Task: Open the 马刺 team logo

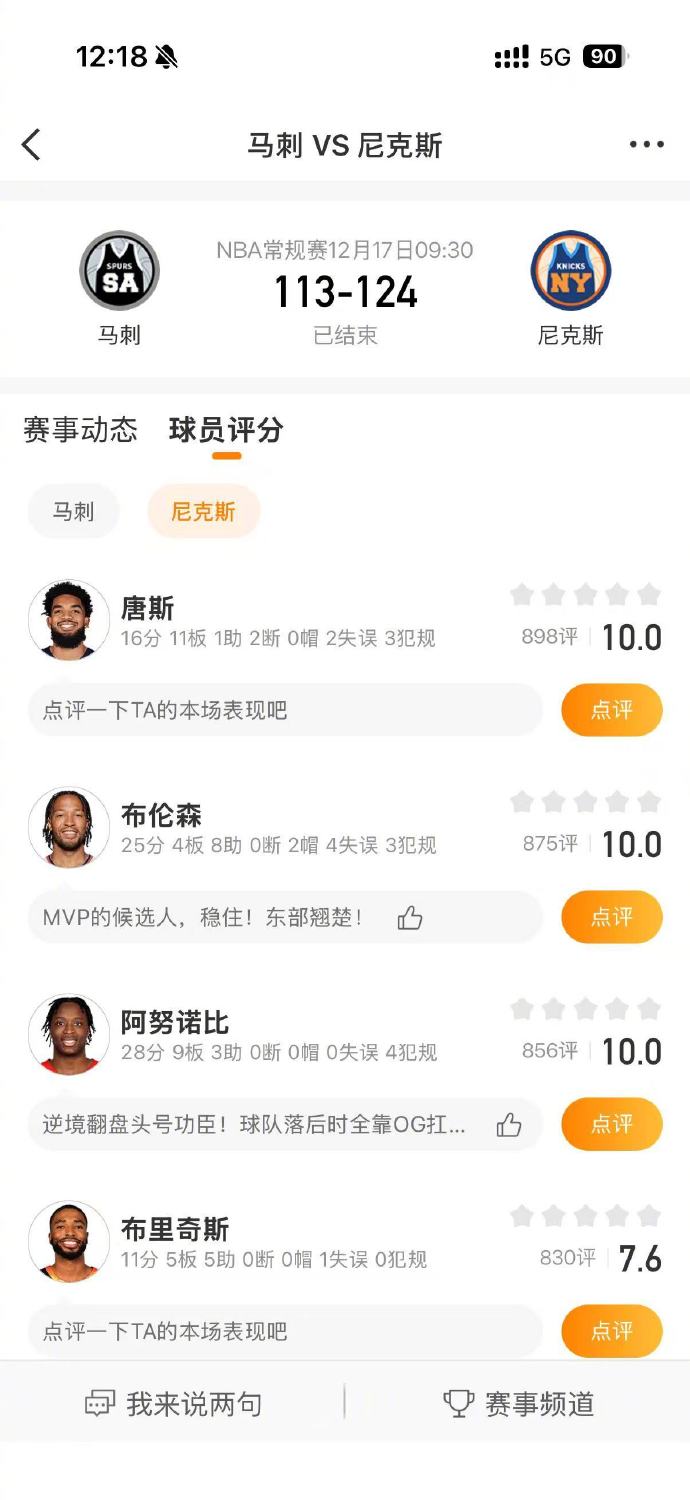Action: (119, 271)
